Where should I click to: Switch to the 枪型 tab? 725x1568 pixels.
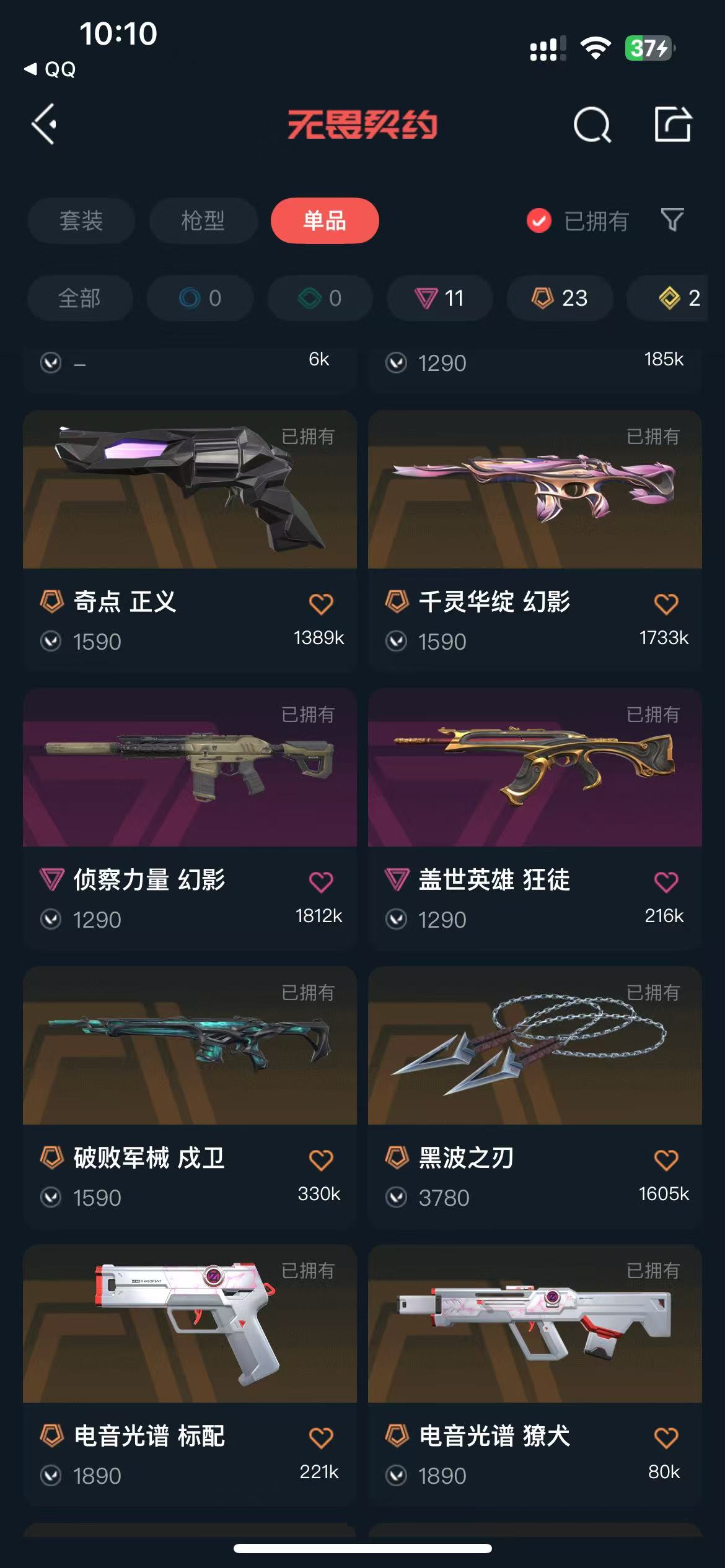click(203, 221)
